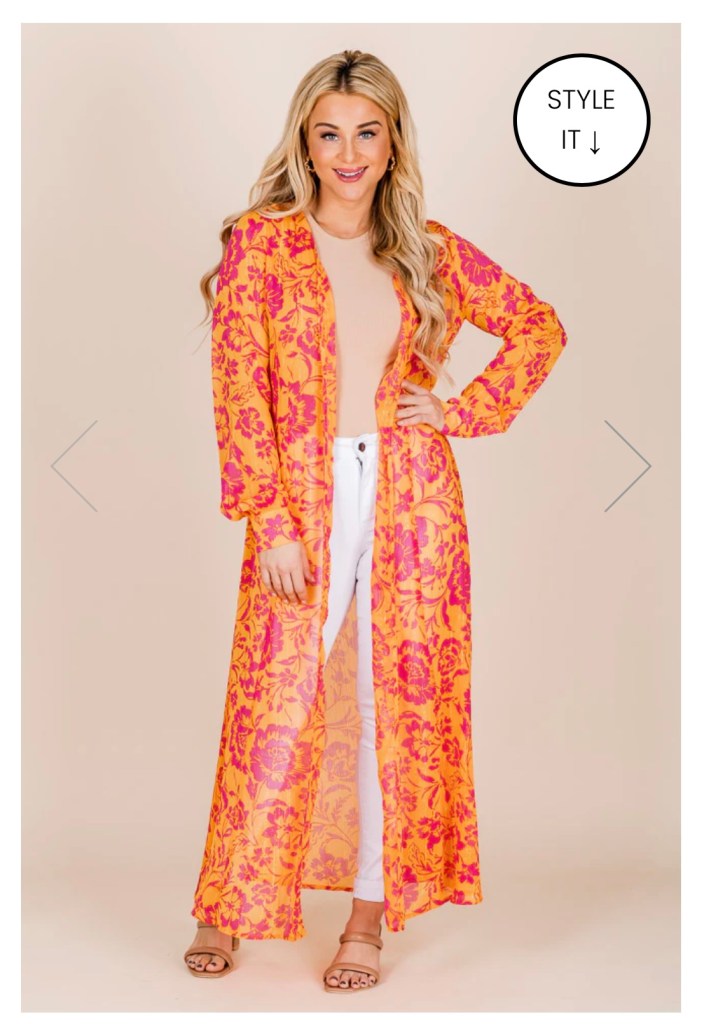704x1024 pixels.
Task: Tap the STYLE IT circle button
Action: pyautogui.click(x=581, y=120)
